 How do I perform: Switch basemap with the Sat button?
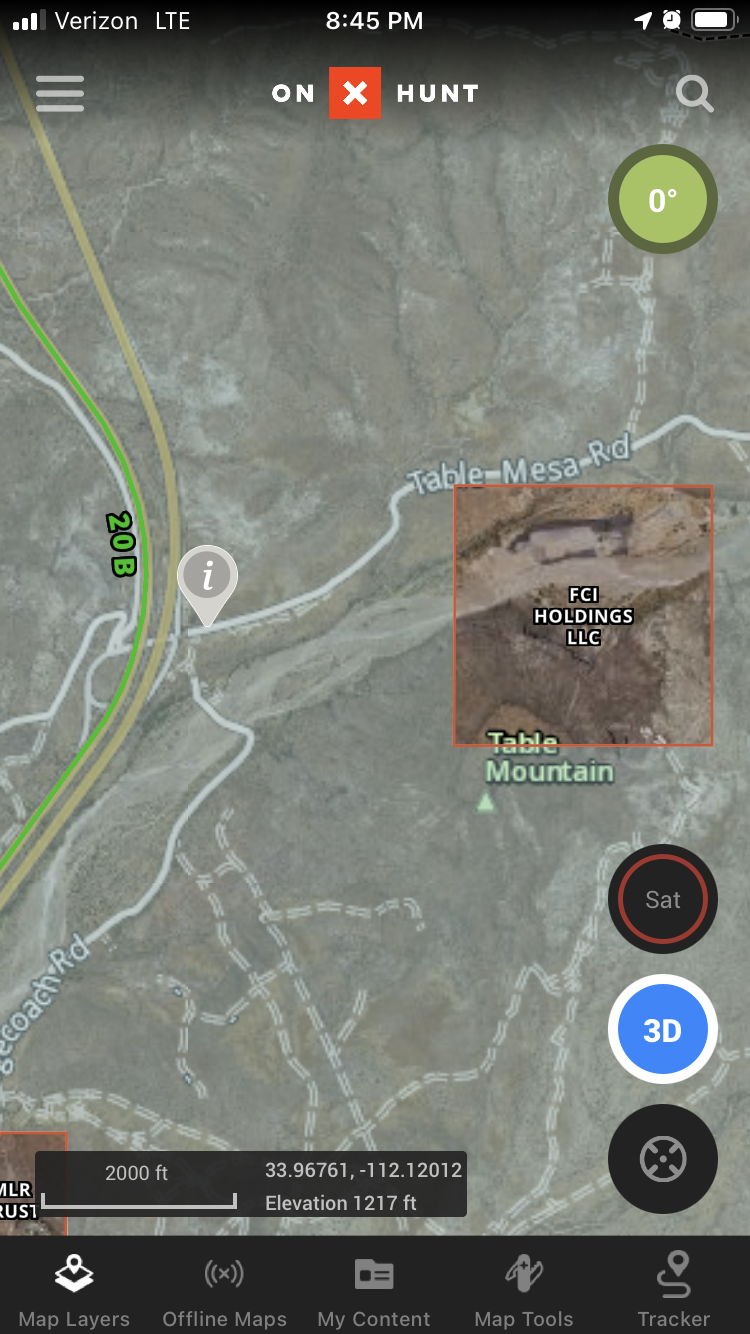point(663,899)
